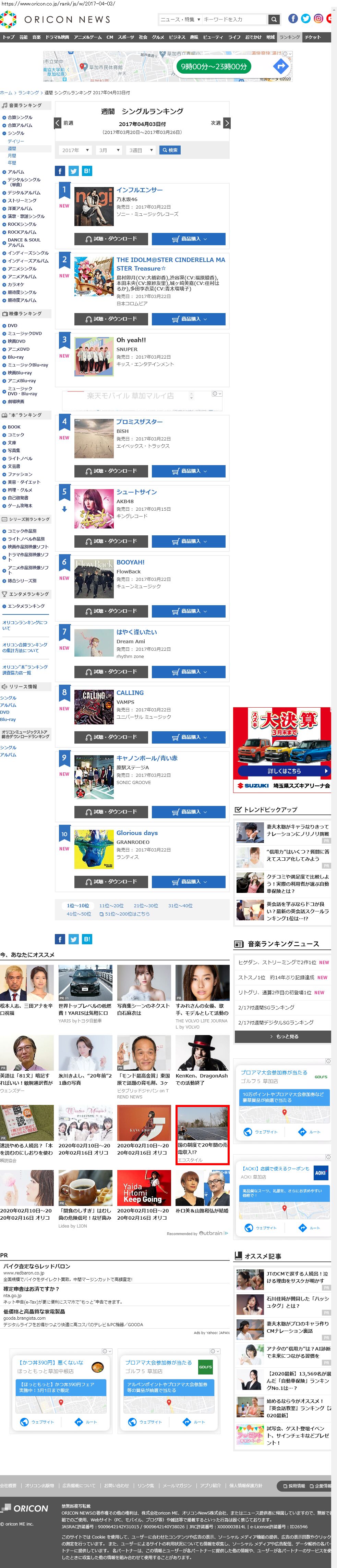The image size is (337, 1568).
Task: Open the 3月 month dropdown
Action: (108, 150)
